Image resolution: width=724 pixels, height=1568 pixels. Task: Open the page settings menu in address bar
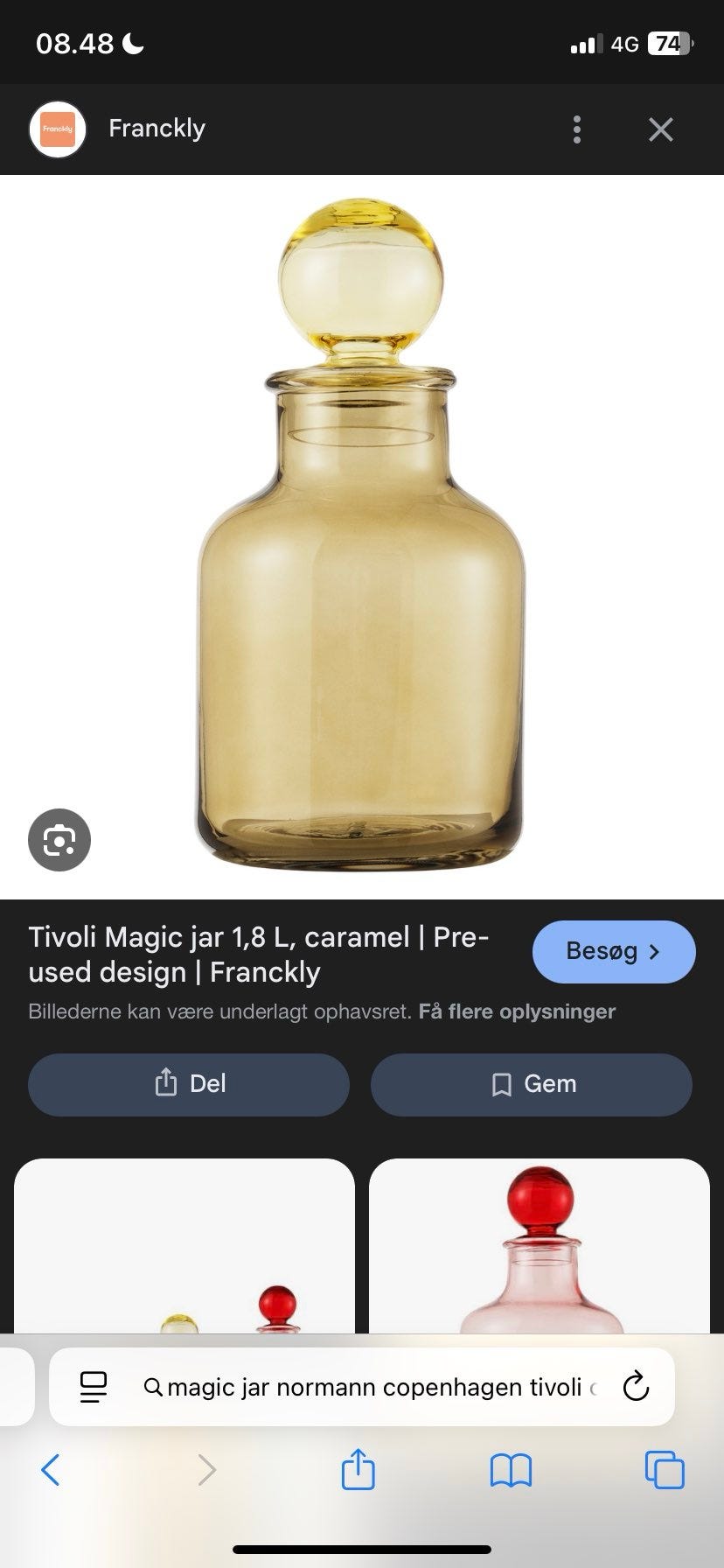(x=94, y=1387)
